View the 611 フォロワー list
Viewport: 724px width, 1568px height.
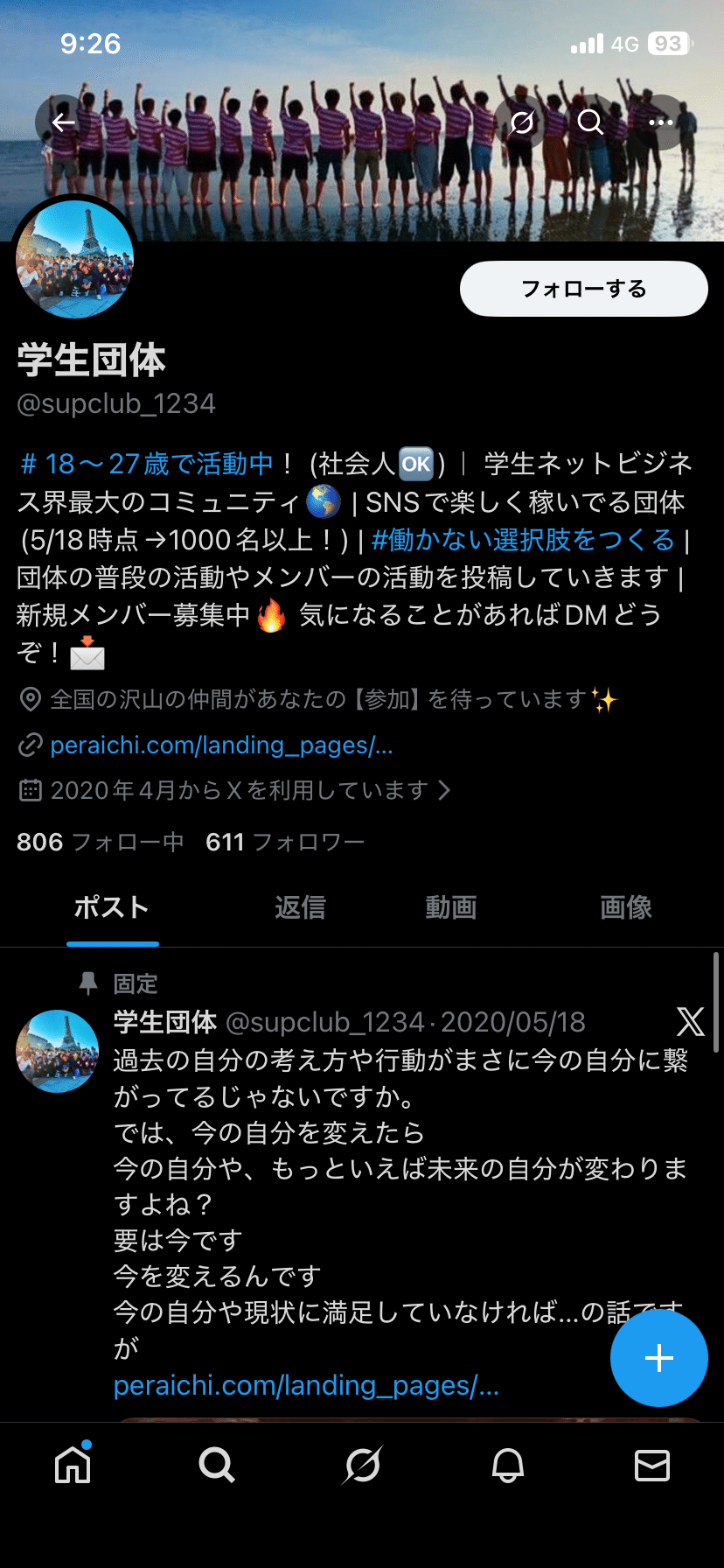point(285,842)
